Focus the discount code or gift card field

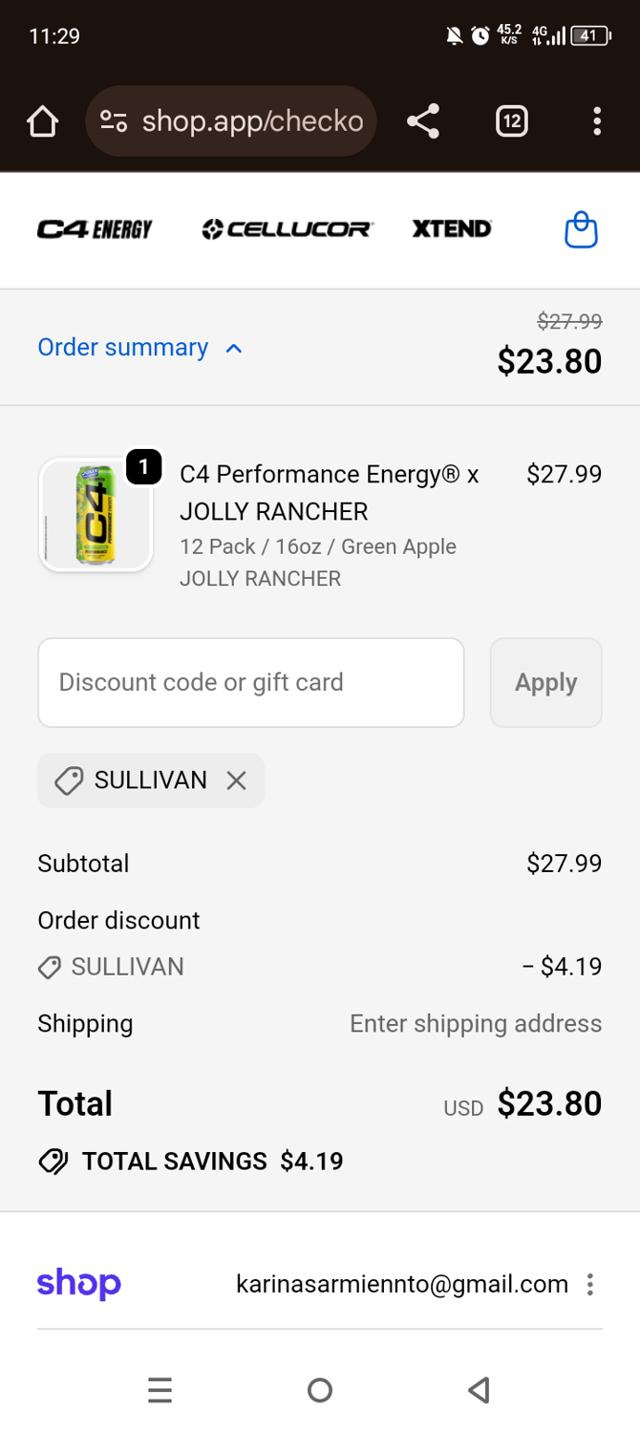(x=250, y=683)
